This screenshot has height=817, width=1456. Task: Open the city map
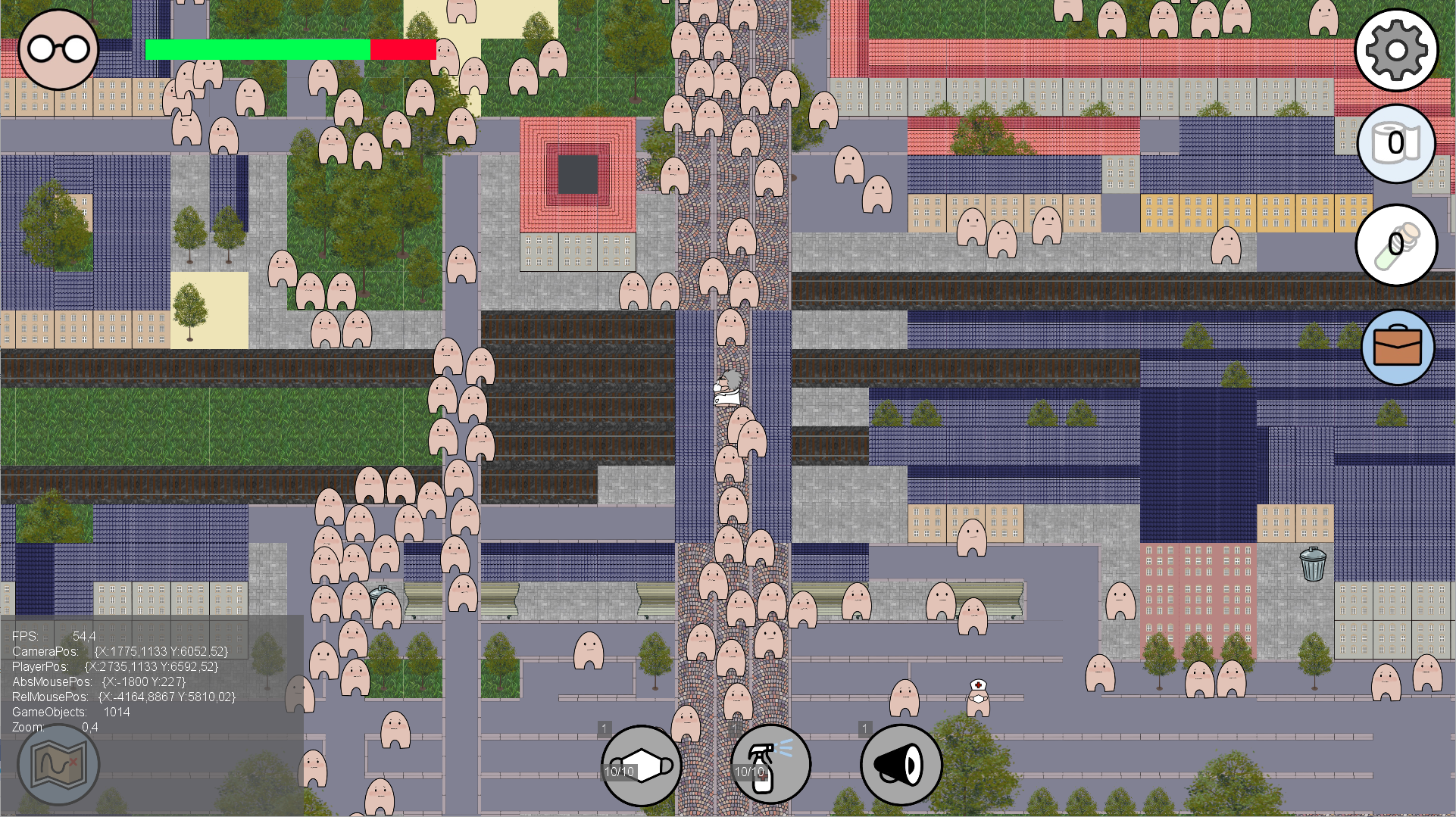coord(58,765)
